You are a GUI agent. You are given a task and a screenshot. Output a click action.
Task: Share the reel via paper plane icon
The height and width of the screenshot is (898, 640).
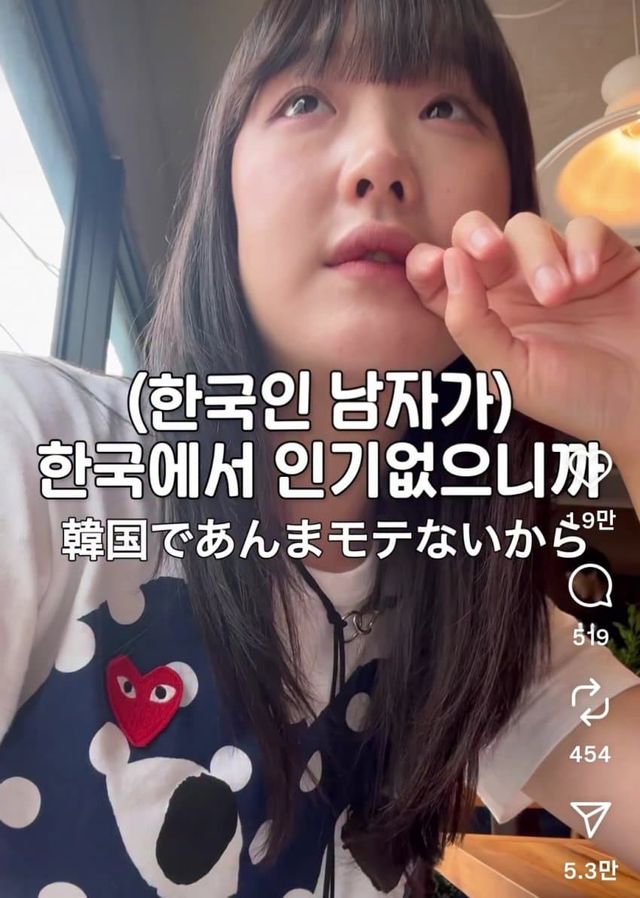coord(590,819)
